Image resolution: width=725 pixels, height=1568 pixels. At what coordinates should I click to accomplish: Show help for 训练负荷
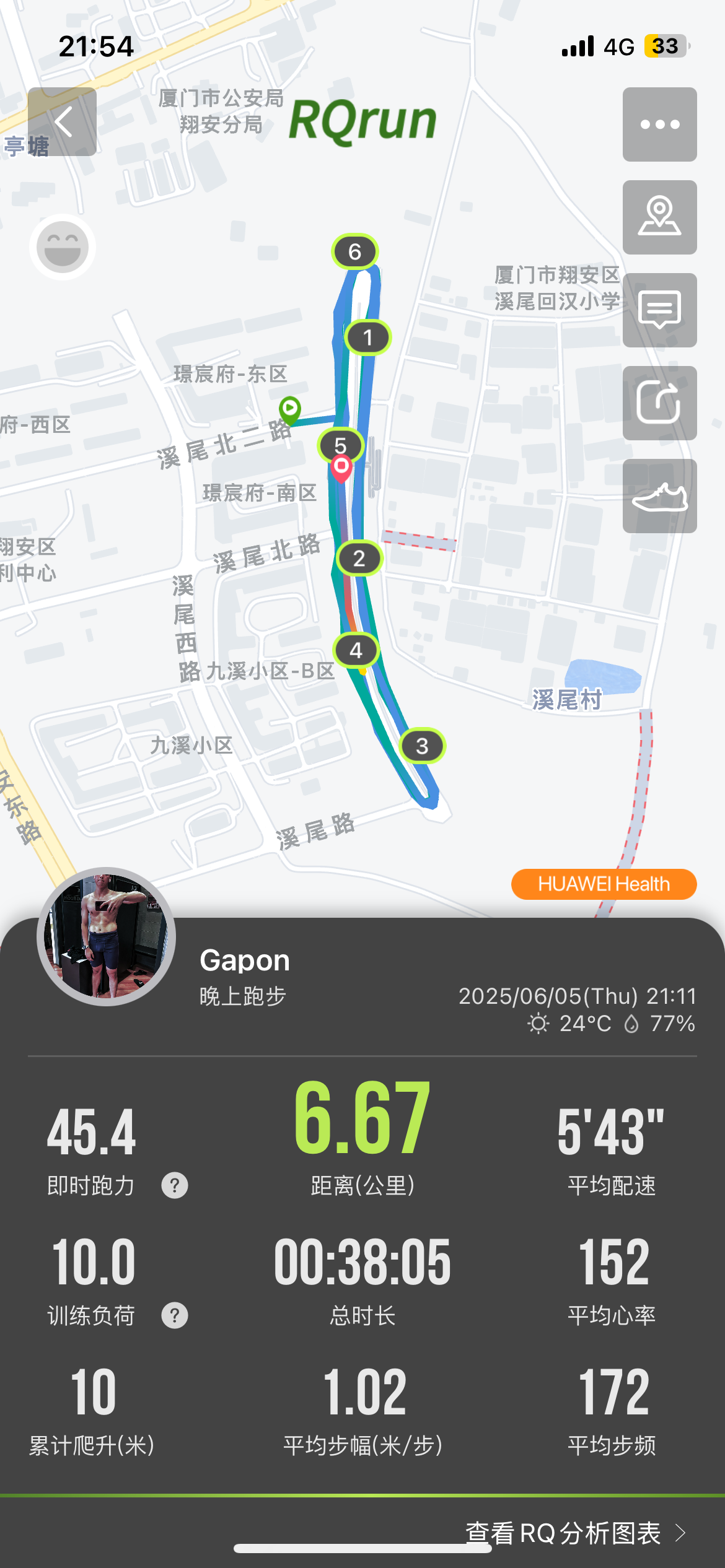pyautogui.click(x=175, y=1315)
